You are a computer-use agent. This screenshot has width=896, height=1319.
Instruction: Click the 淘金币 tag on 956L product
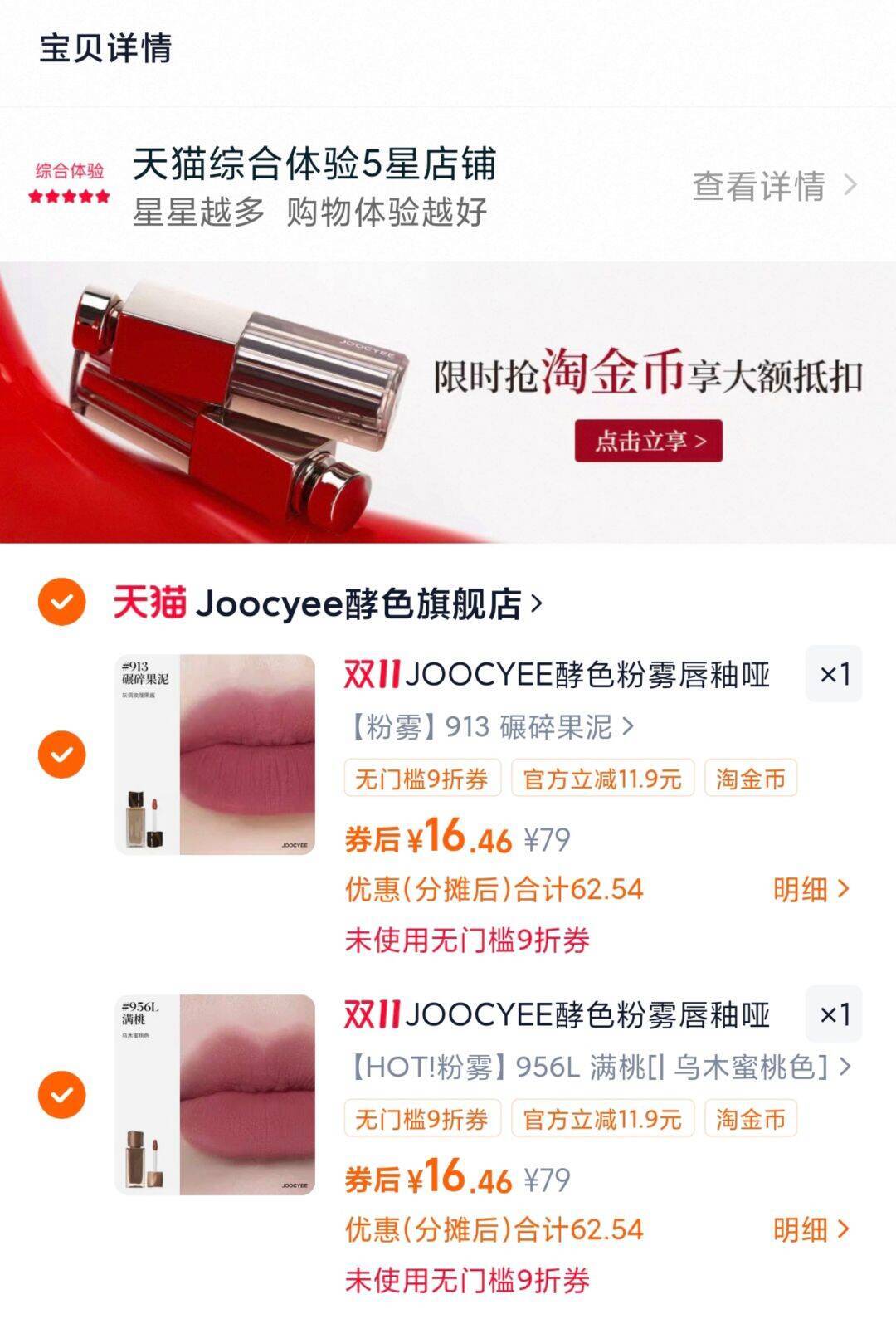748,1118
